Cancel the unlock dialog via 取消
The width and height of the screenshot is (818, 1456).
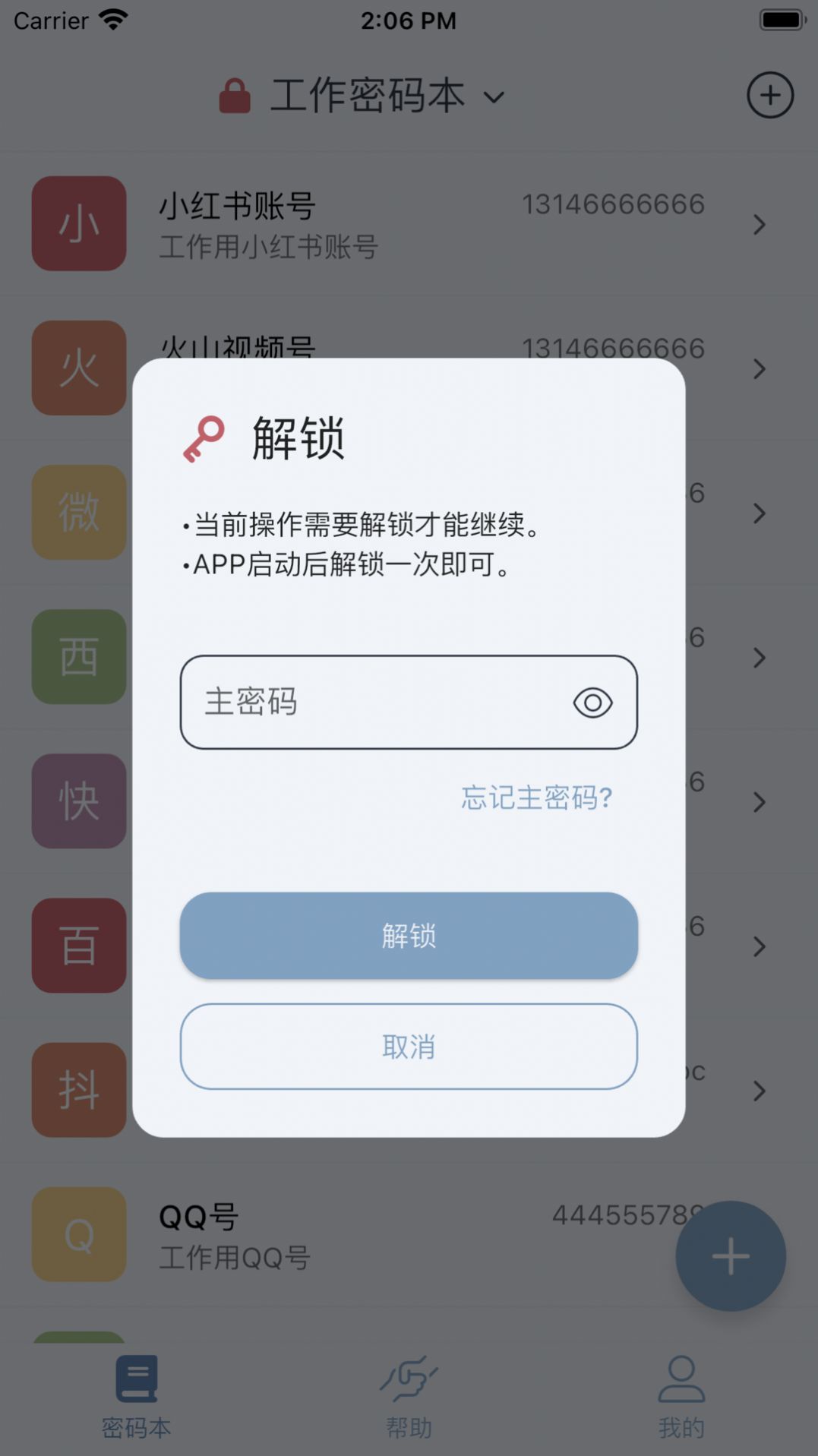(408, 1047)
